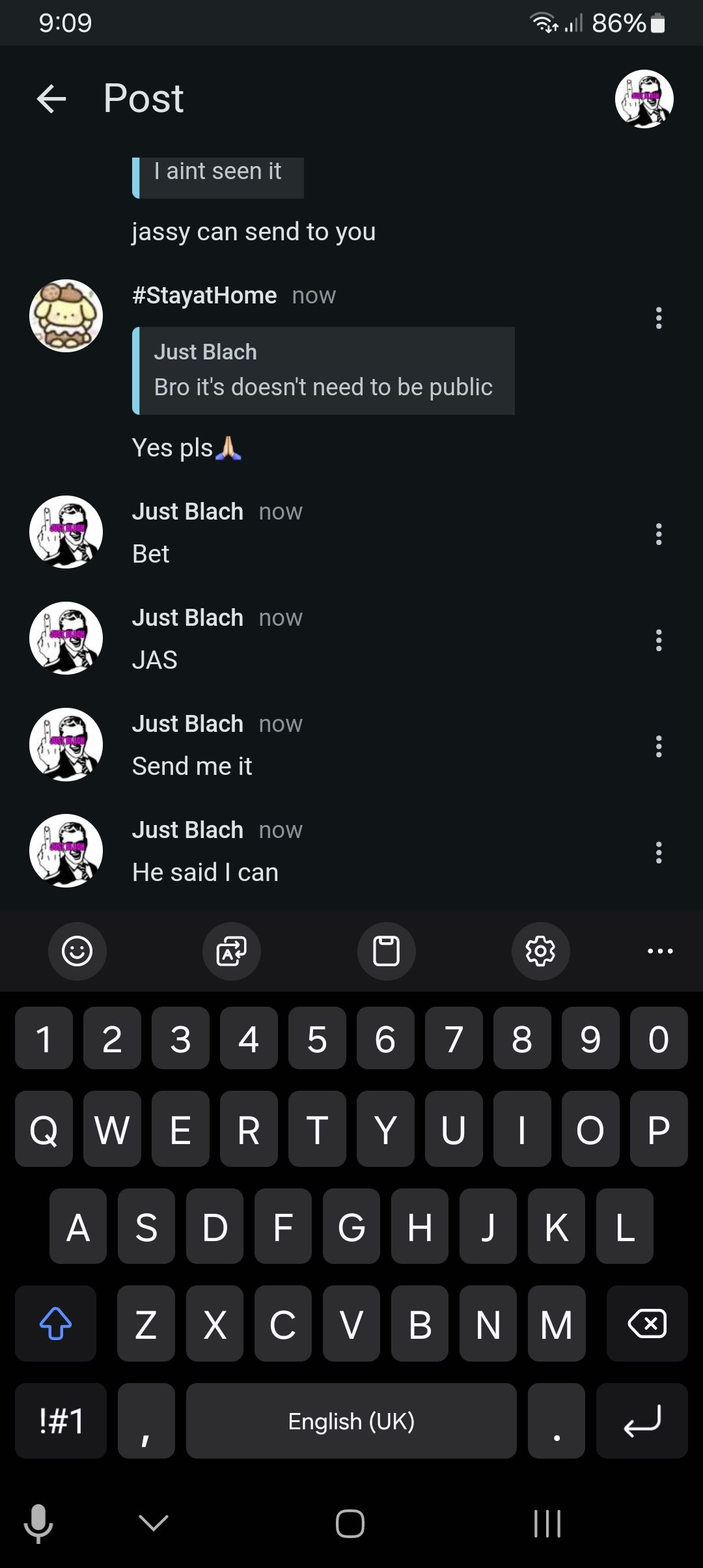The width and height of the screenshot is (703, 1568).
Task: Open the keyboard translate tool
Action: click(232, 951)
